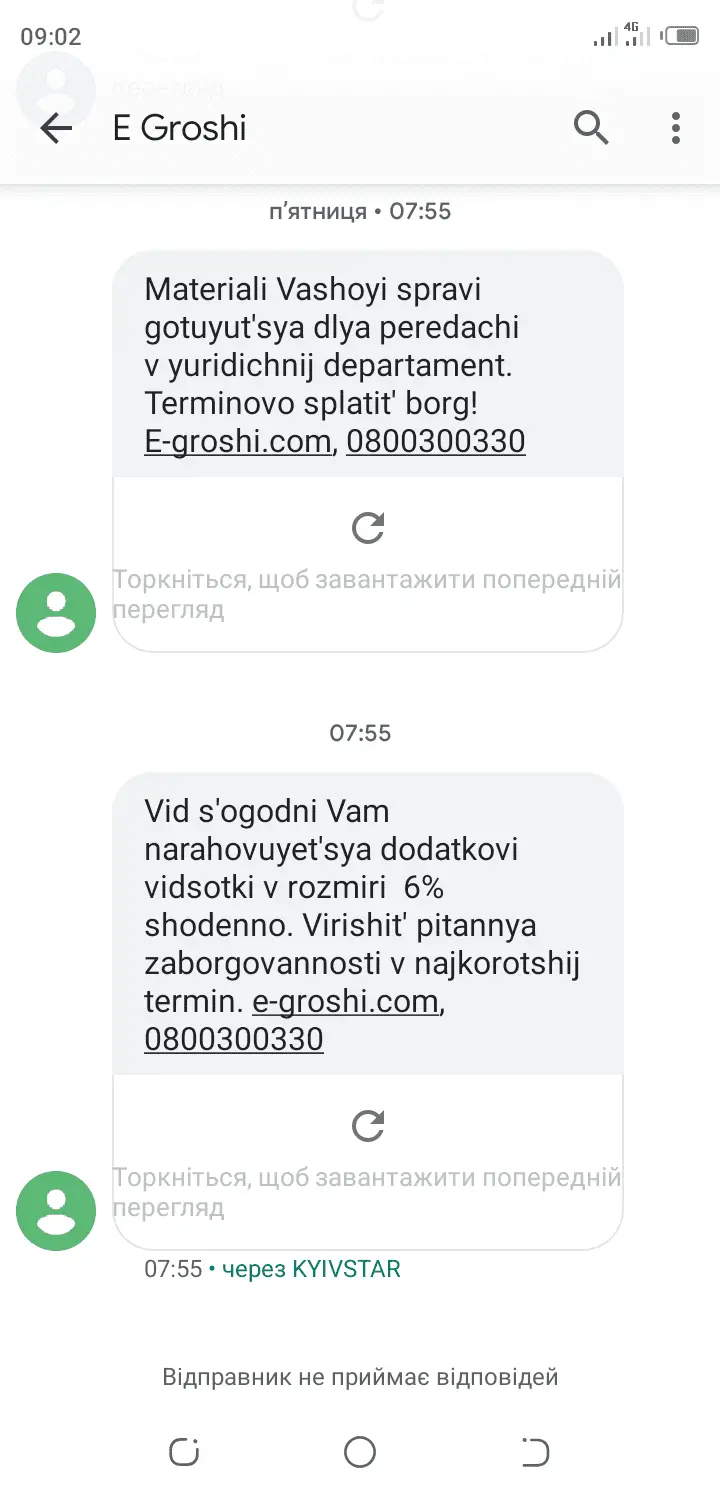
Task: Load link preview under second message
Action: 368,1127
